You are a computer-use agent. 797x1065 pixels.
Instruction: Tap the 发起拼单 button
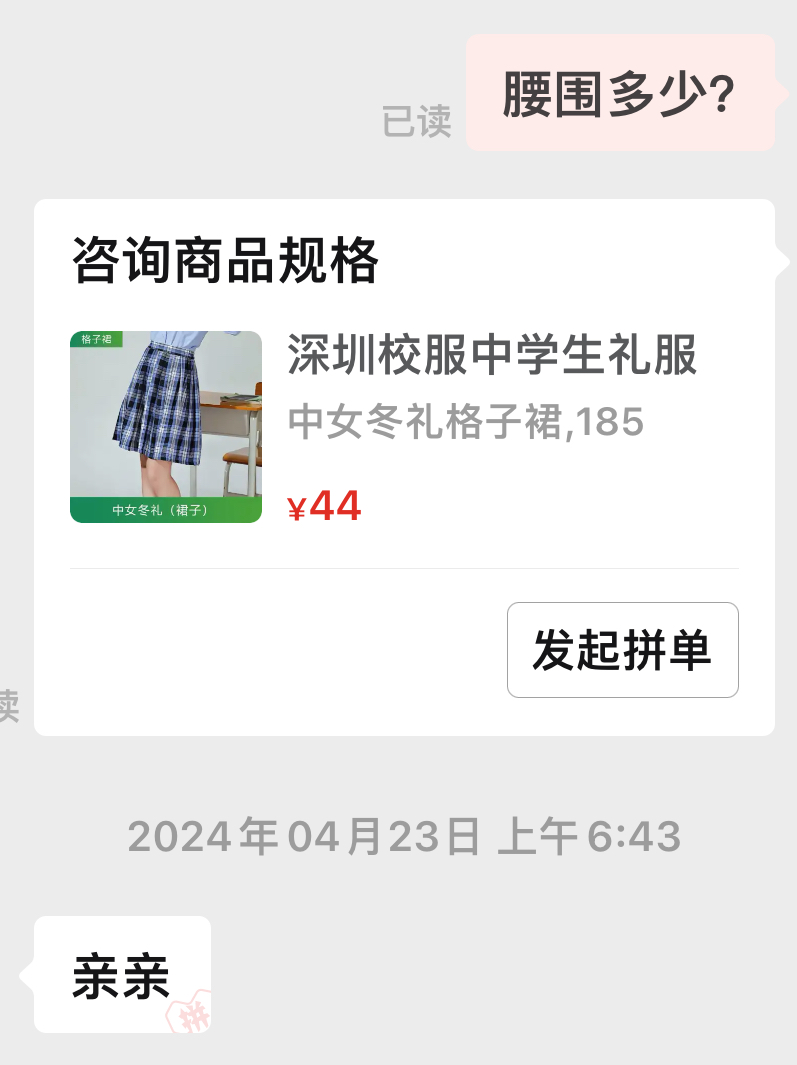pos(622,650)
